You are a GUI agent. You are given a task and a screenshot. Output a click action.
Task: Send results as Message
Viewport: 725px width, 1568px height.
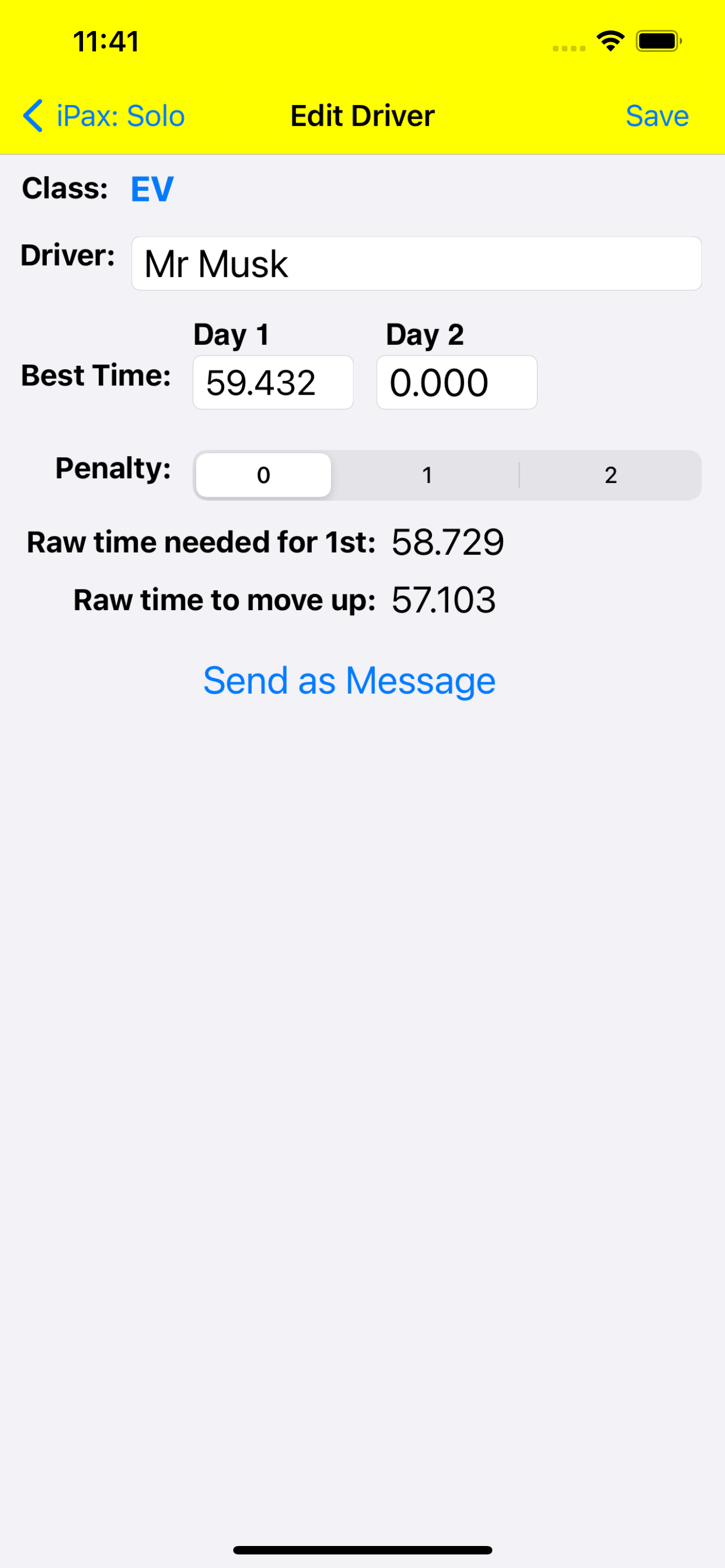pyautogui.click(x=350, y=680)
